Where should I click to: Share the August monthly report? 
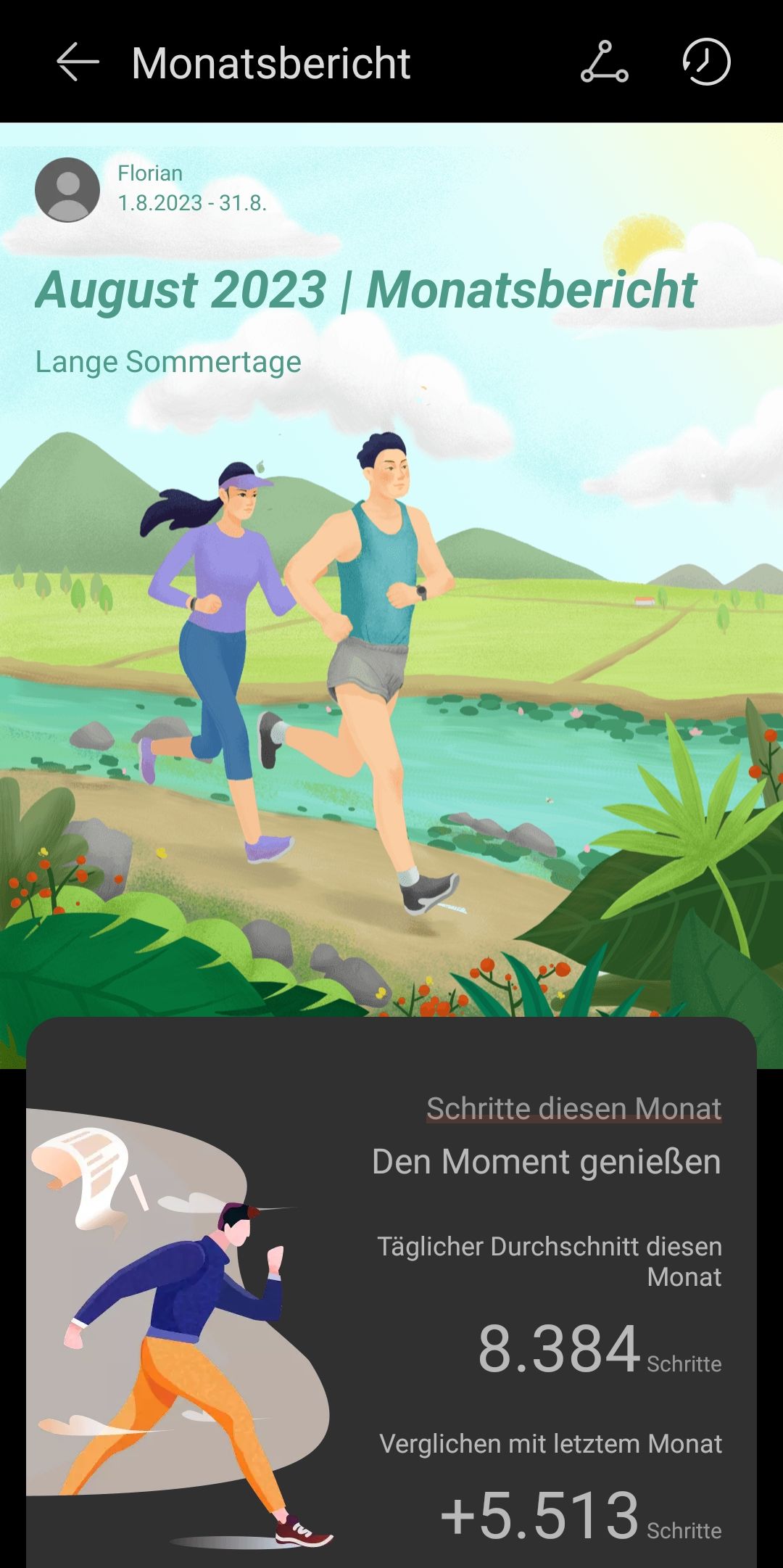604,62
